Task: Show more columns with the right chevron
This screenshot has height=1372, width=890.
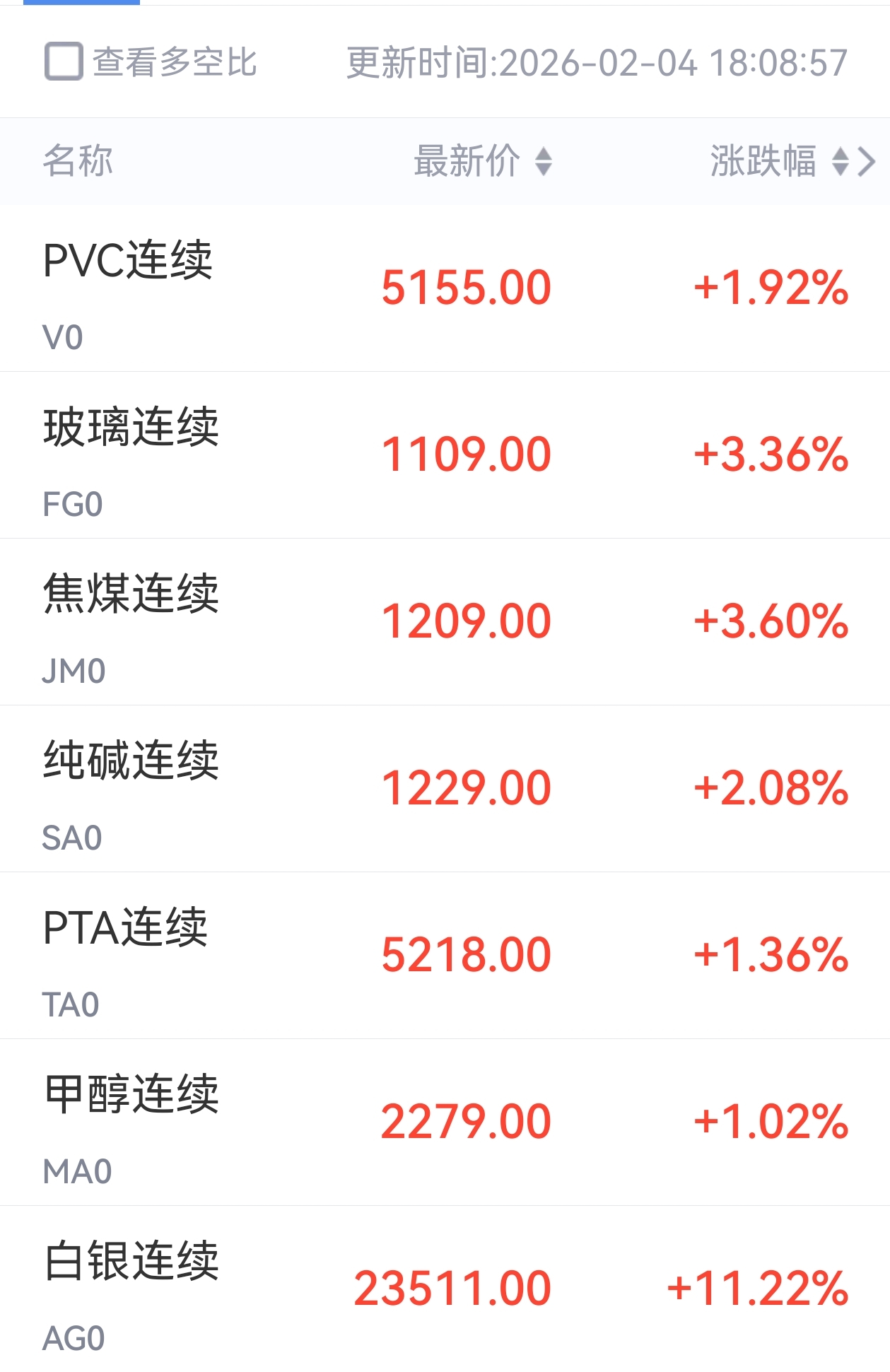Action: coord(868,161)
